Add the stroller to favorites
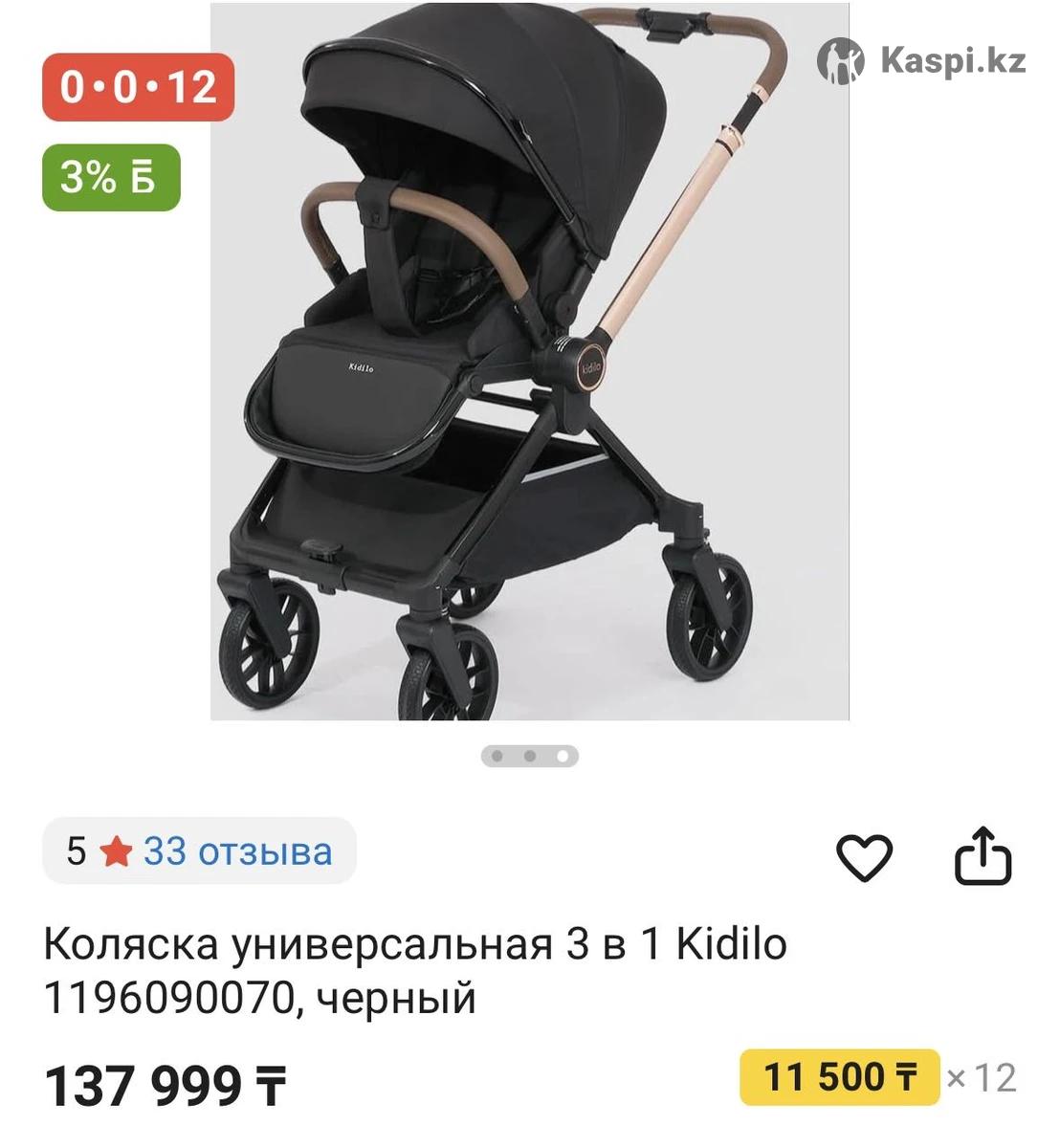This screenshot has height=1148, width=1060. [864, 856]
